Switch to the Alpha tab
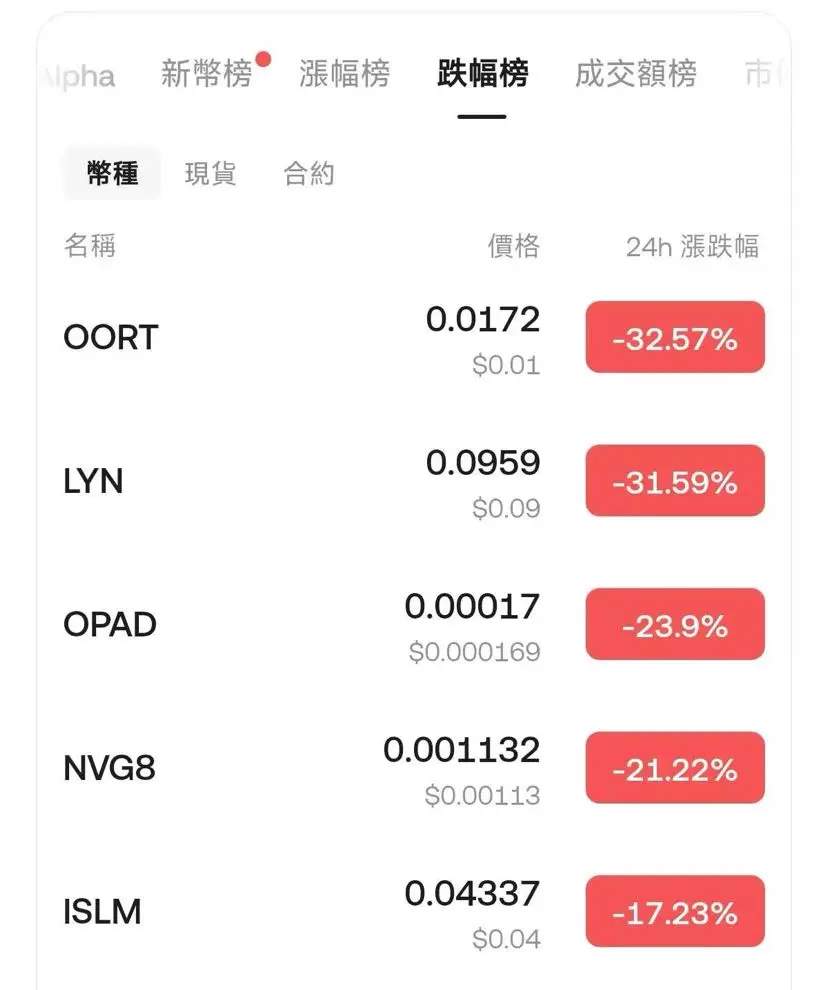Viewport: 828px width, 990px height. pos(78,76)
